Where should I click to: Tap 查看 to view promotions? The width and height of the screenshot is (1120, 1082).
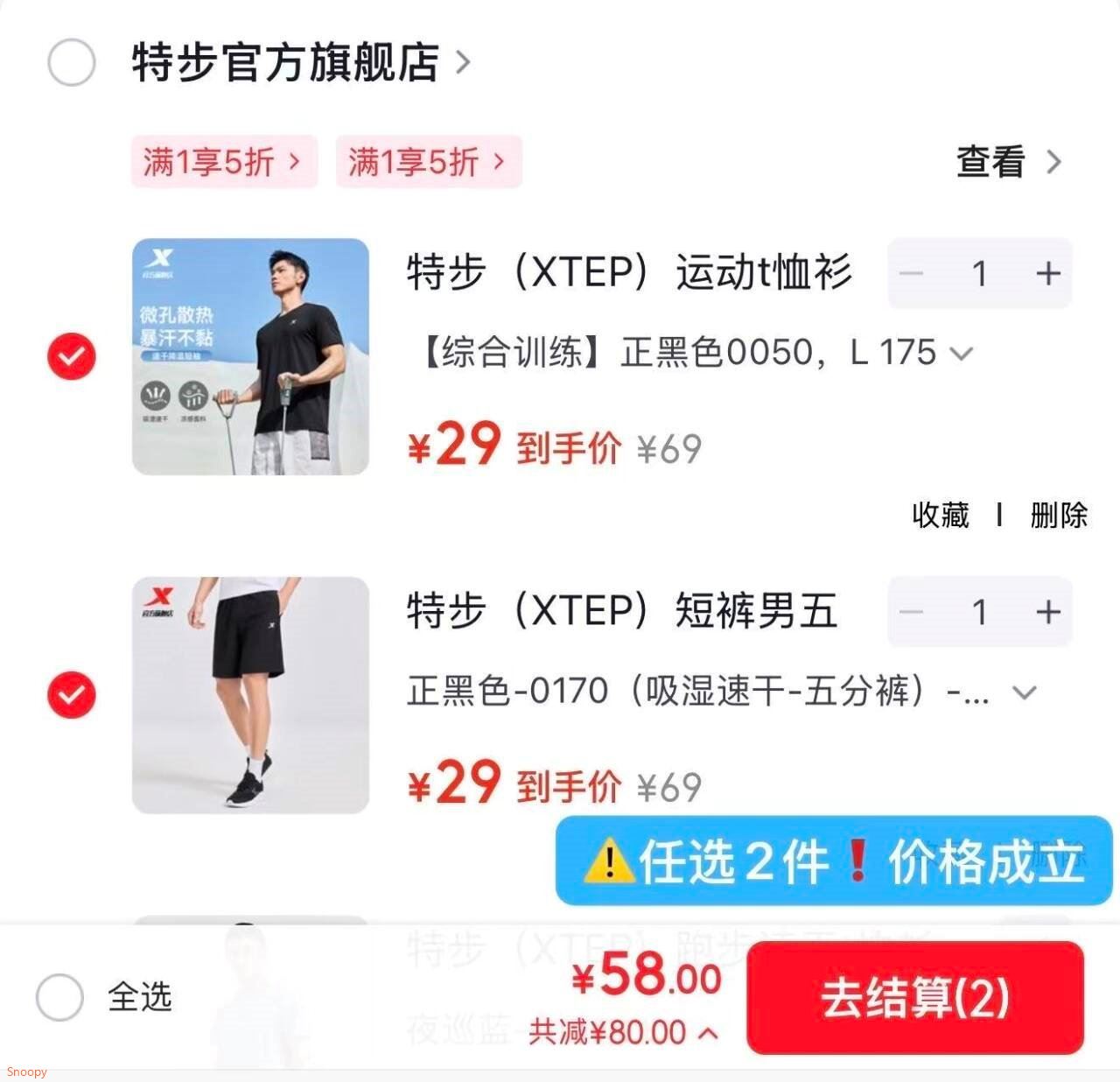click(x=1007, y=162)
